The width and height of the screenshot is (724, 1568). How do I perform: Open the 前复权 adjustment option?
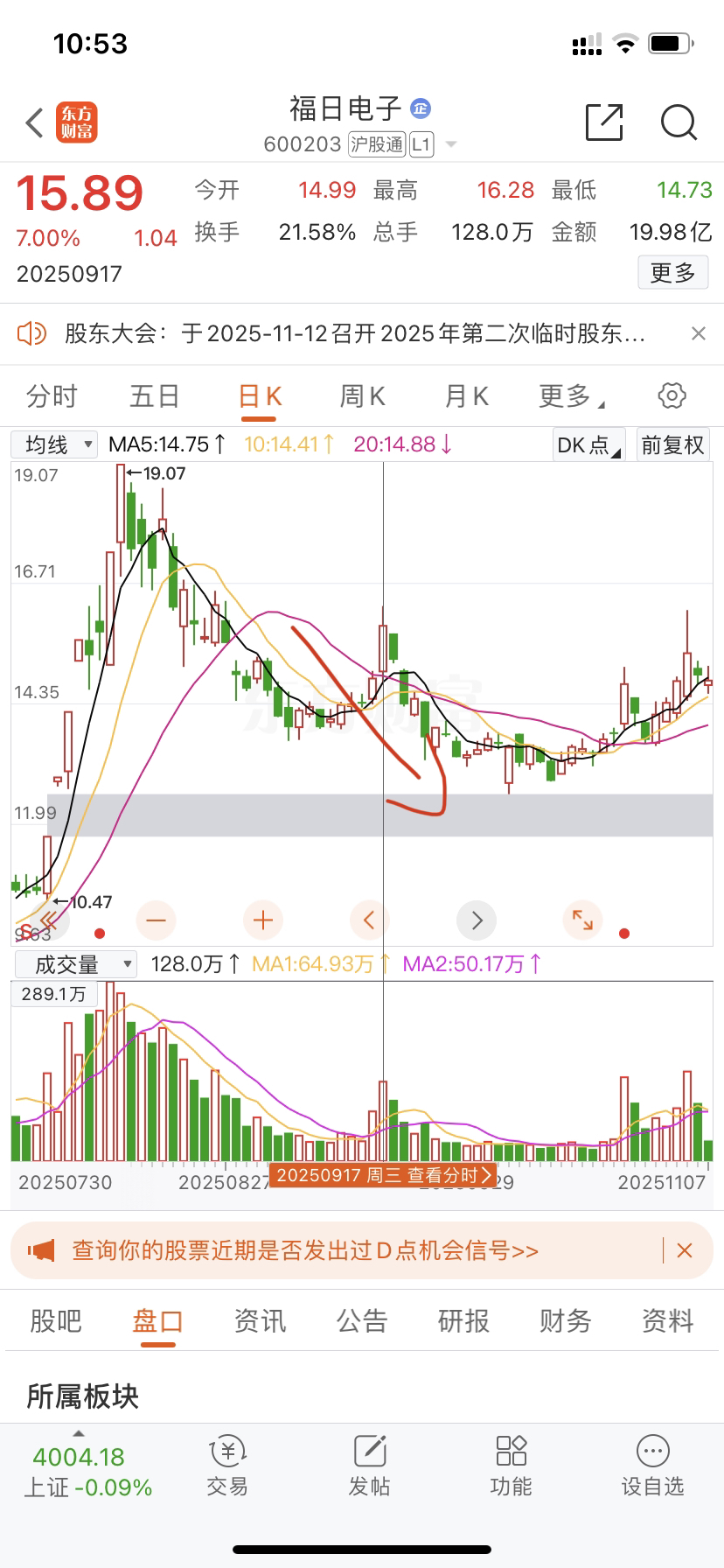672,444
